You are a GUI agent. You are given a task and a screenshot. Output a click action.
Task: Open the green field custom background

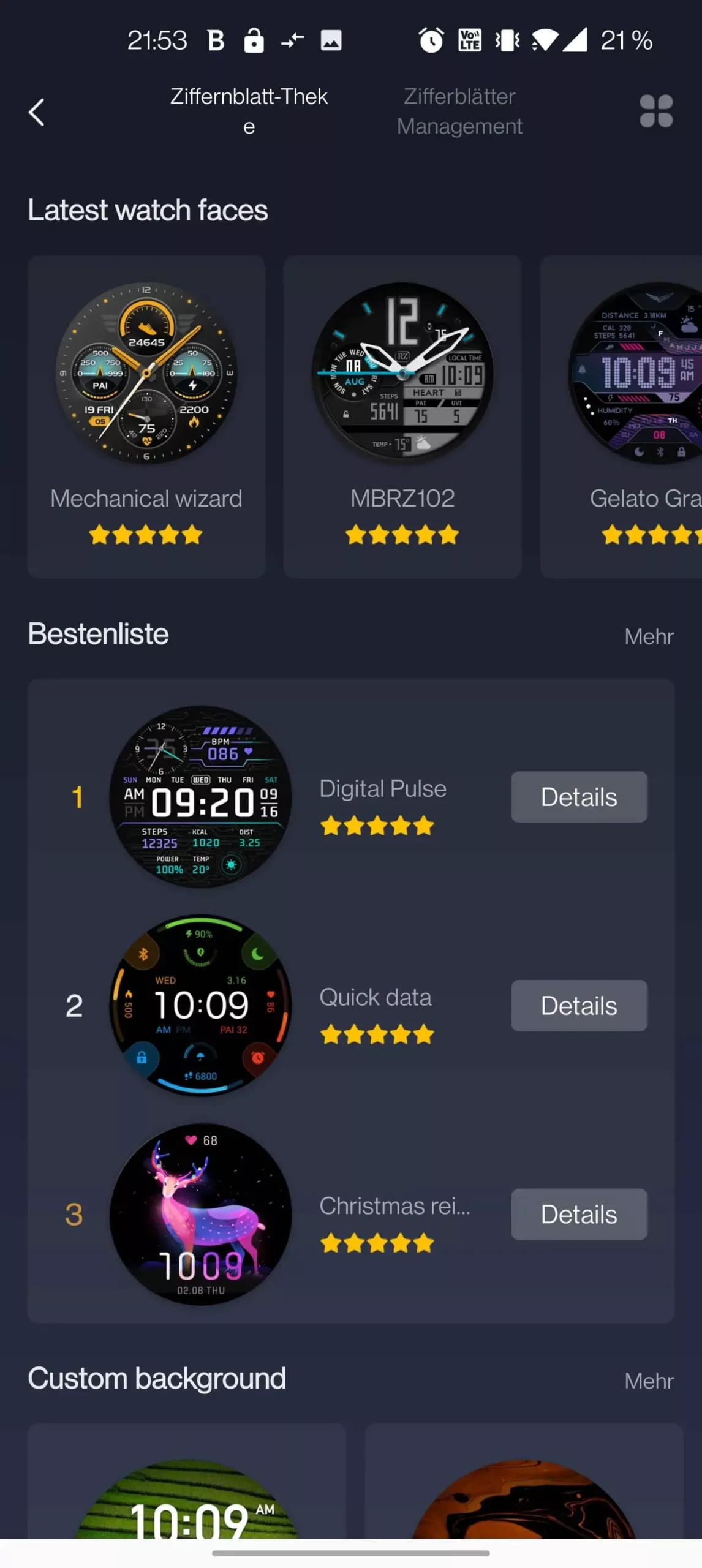[187, 1481]
